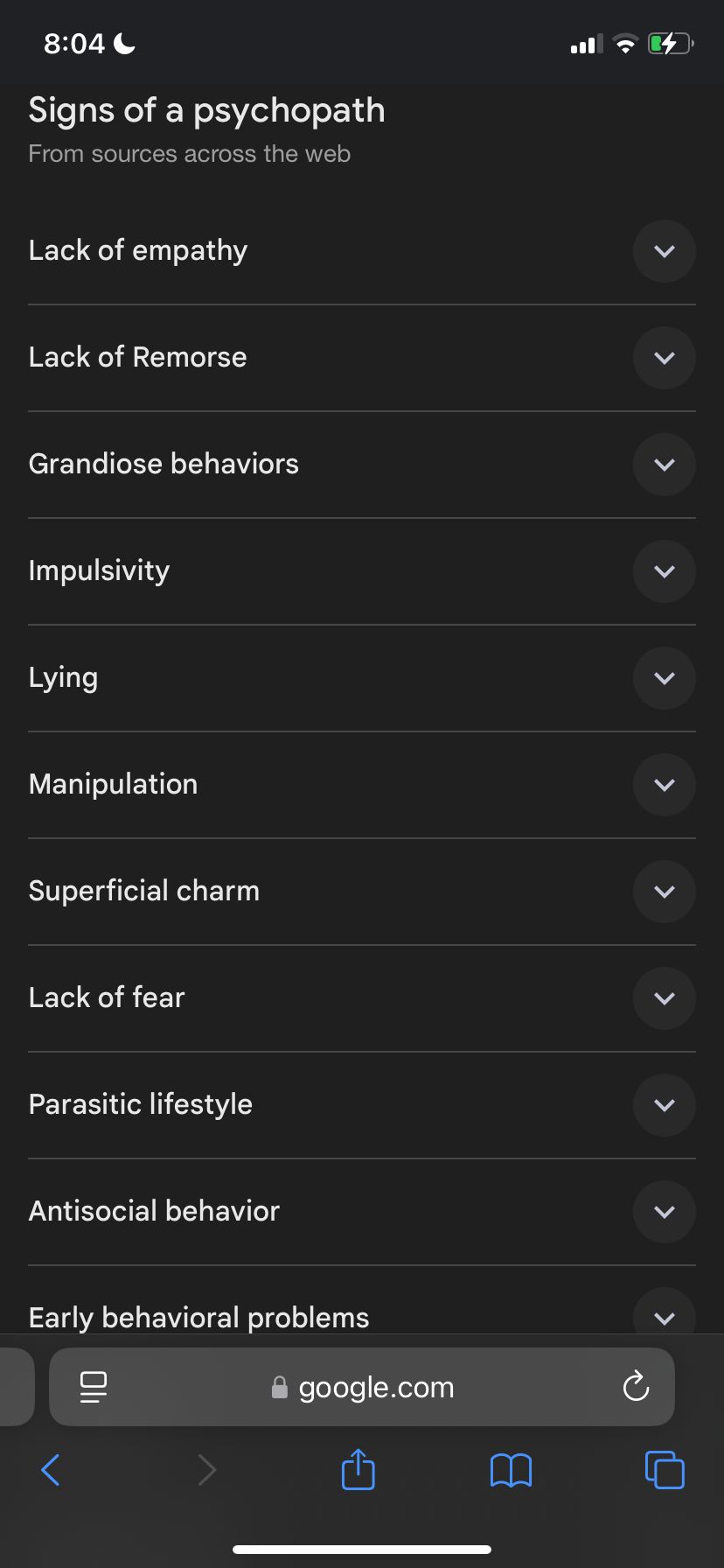Image resolution: width=724 pixels, height=1568 pixels.
Task: Collapse-open the Parasitic lifestyle chevron
Action: [665, 1105]
